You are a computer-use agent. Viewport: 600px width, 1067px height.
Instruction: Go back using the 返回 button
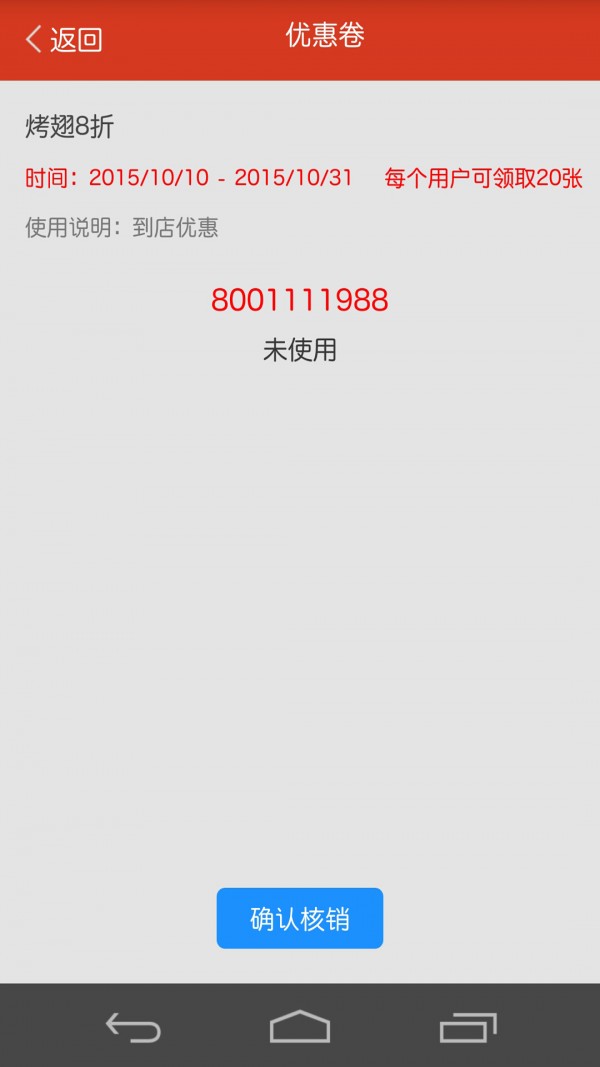coord(64,40)
